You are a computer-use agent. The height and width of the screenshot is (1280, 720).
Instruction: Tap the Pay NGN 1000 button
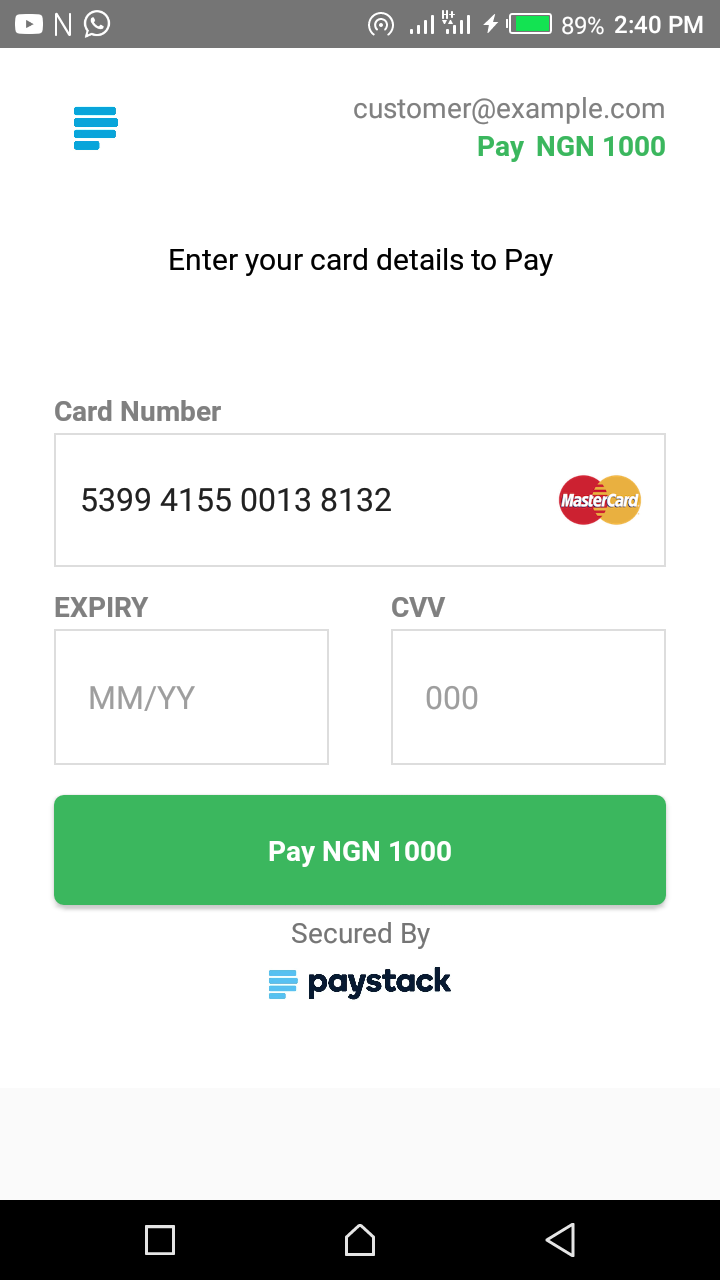pyautogui.click(x=360, y=850)
